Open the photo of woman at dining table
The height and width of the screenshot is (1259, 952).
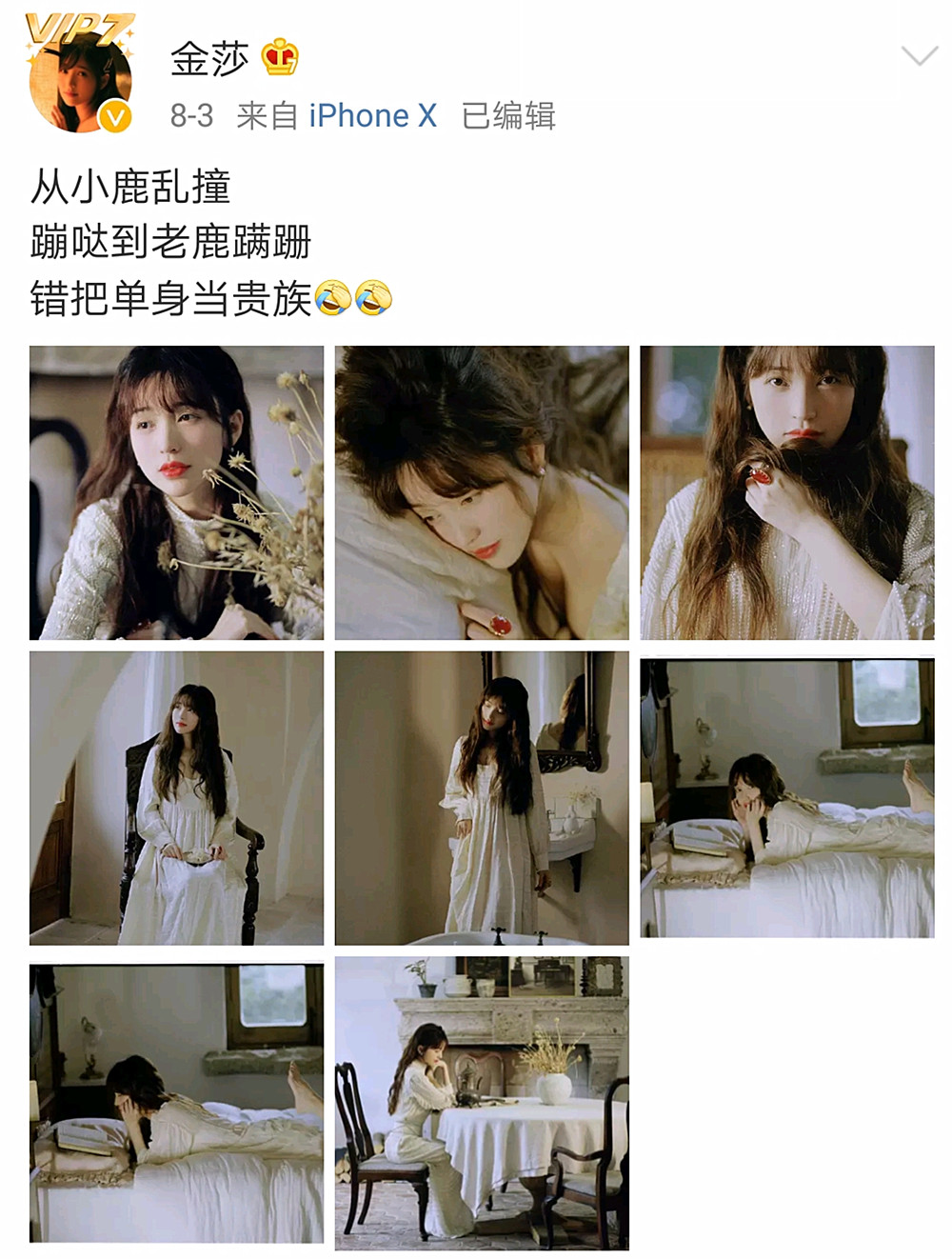tap(482, 1103)
